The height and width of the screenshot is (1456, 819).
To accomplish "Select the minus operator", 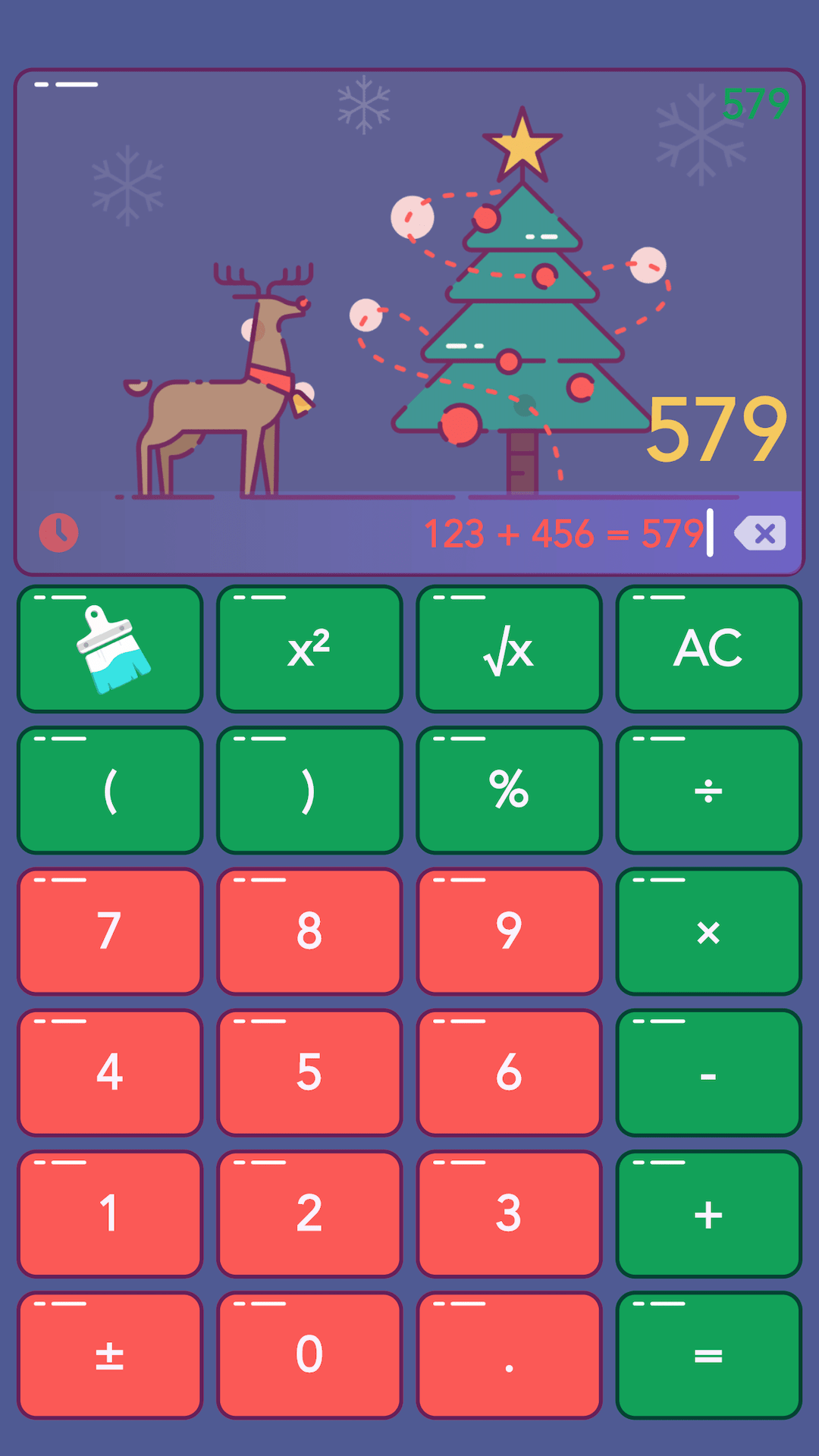I will (708, 1072).
